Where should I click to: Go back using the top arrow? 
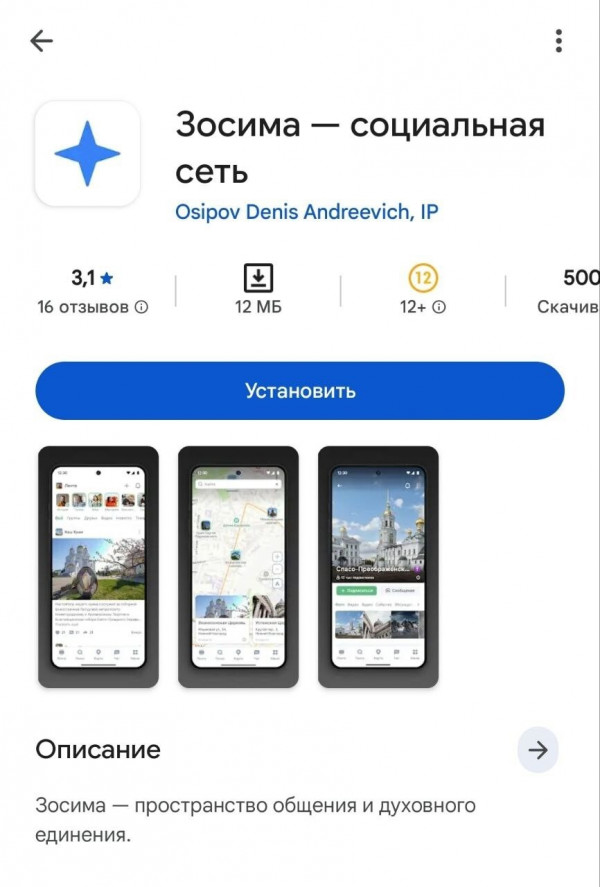(x=41, y=41)
